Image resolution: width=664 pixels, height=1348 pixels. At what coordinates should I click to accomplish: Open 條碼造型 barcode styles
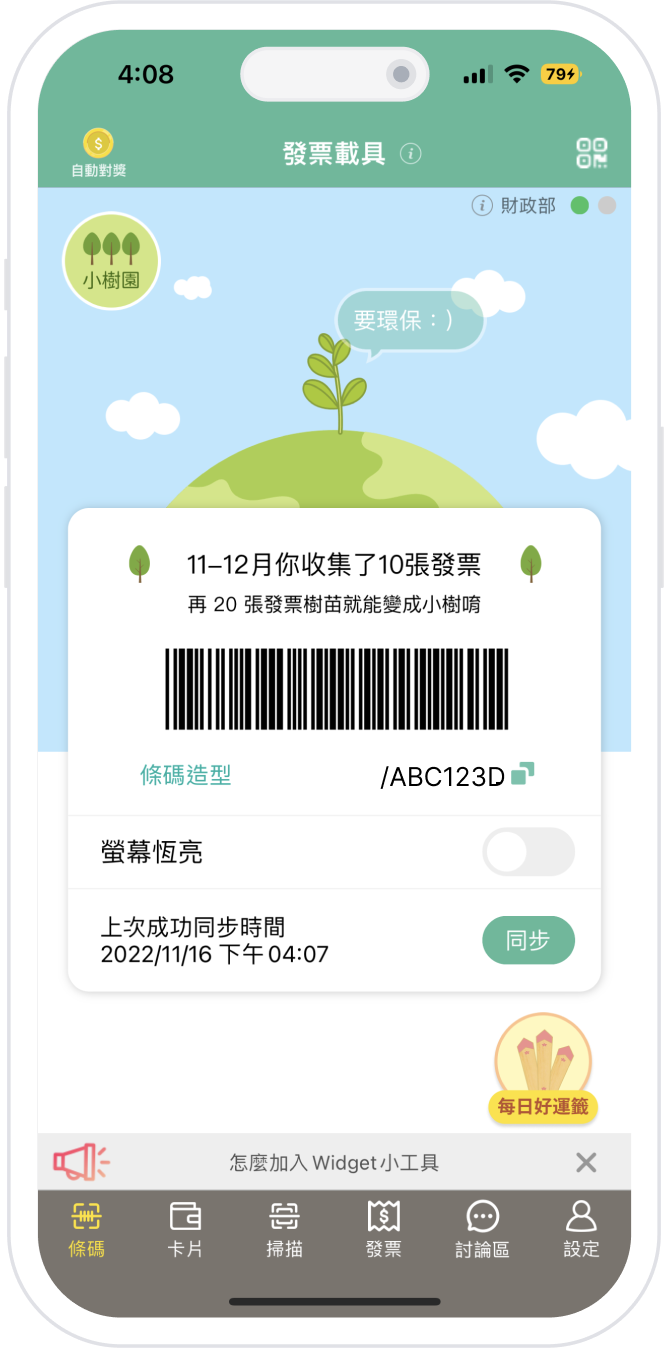(186, 775)
